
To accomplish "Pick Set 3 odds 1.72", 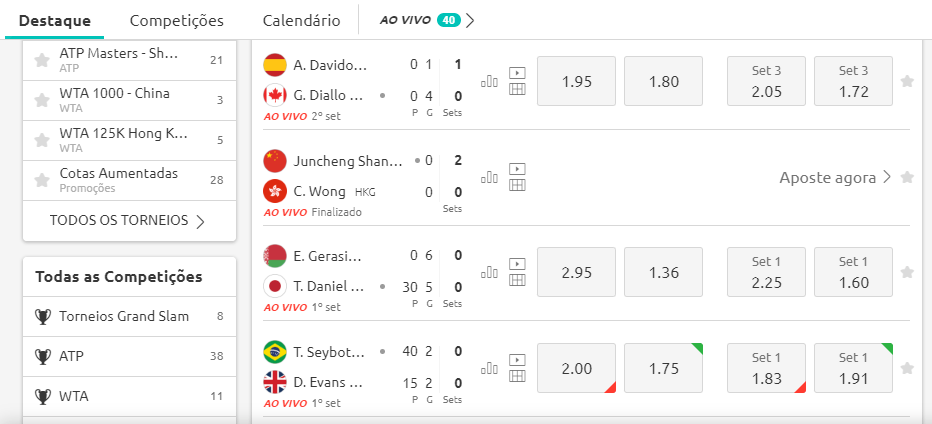I will click(853, 81).
